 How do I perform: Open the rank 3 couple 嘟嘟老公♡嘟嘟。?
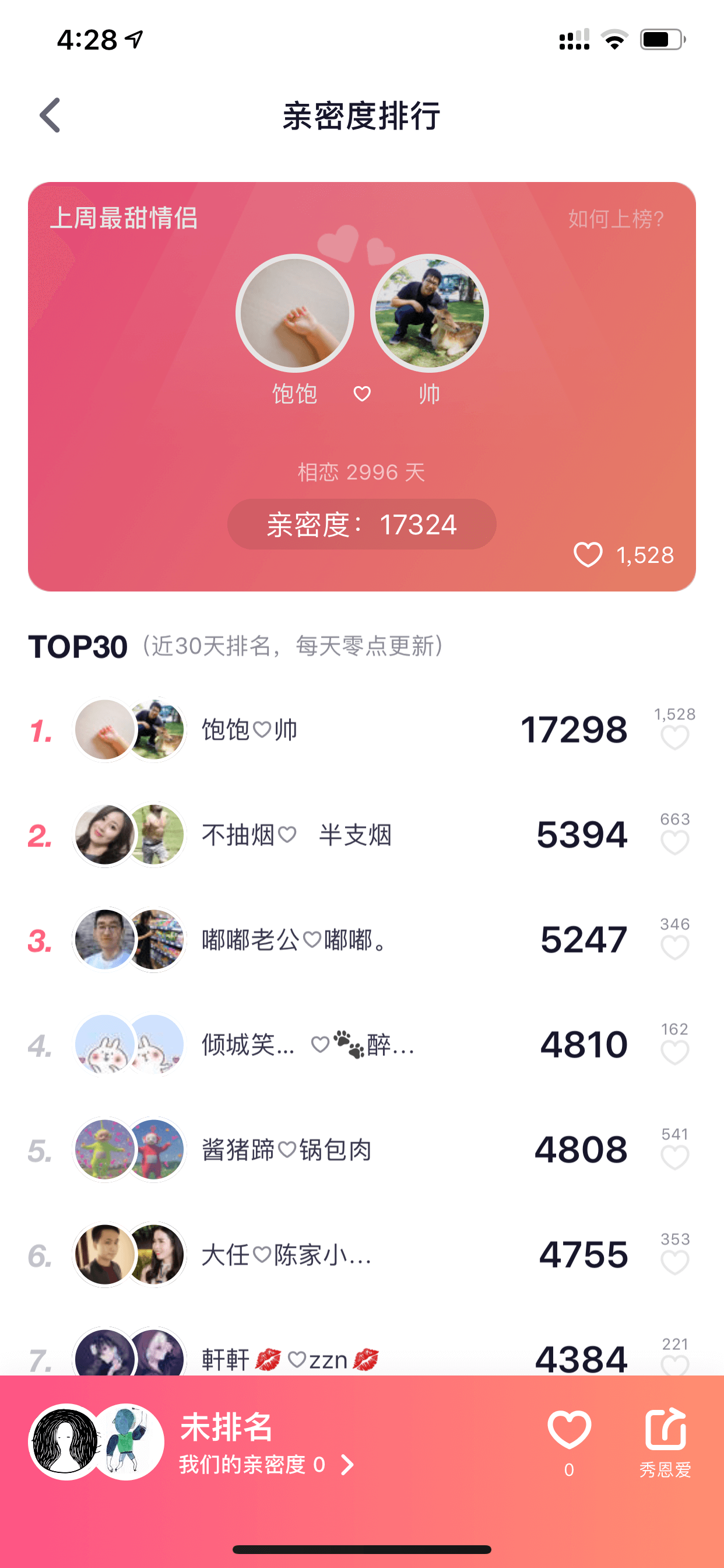click(x=362, y=939)
